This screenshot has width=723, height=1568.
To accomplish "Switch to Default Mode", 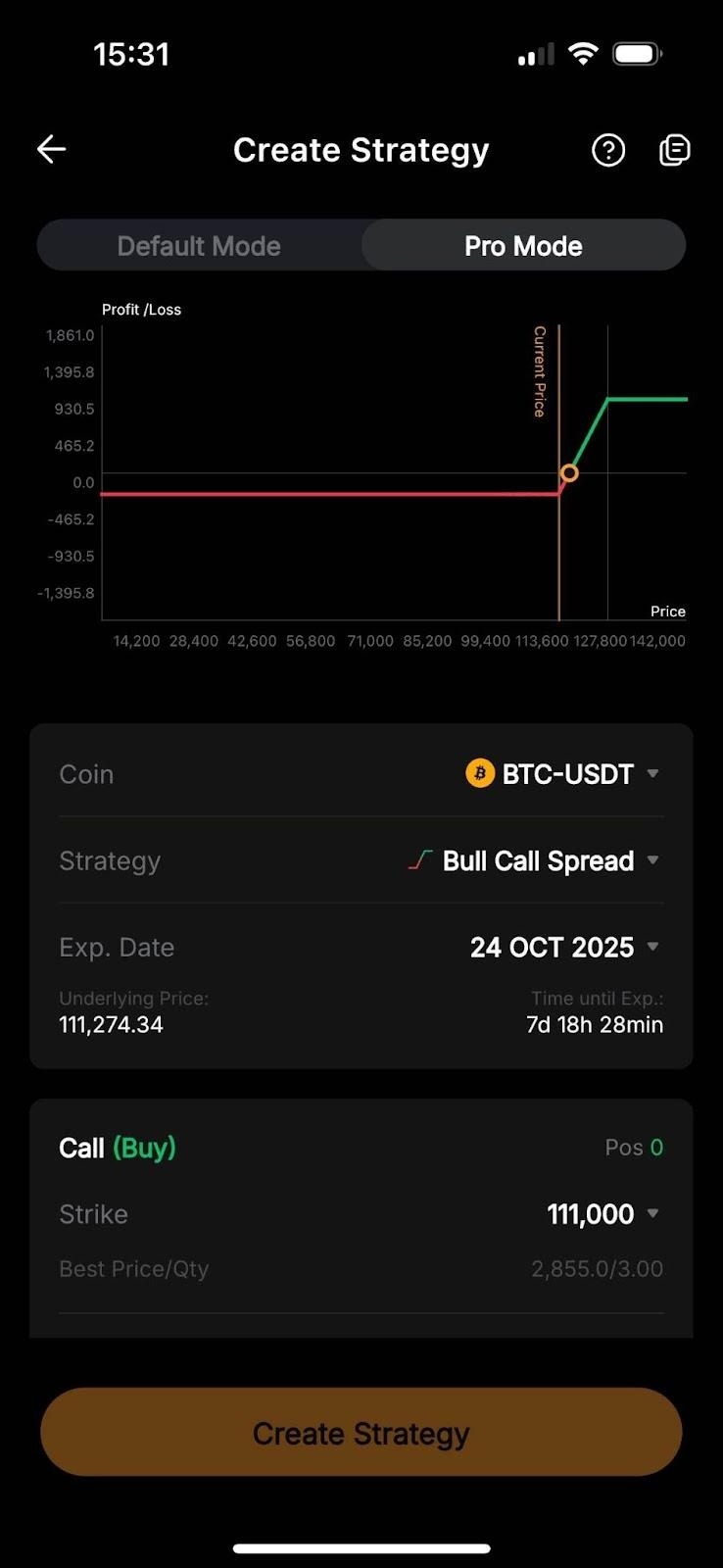I will pyautogui.click(x=199, y=245).
